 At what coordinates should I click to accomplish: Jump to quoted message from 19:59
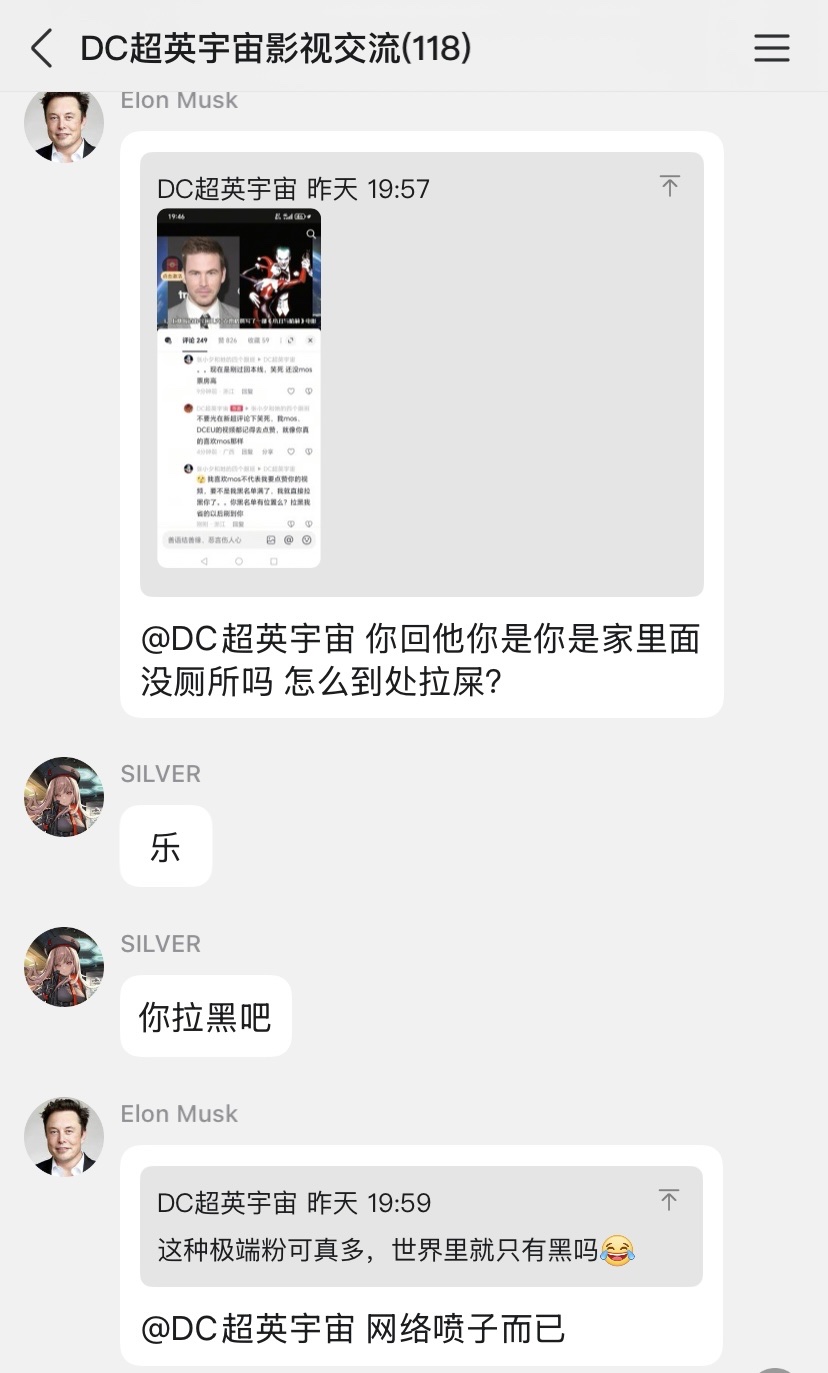[669, 1199]
